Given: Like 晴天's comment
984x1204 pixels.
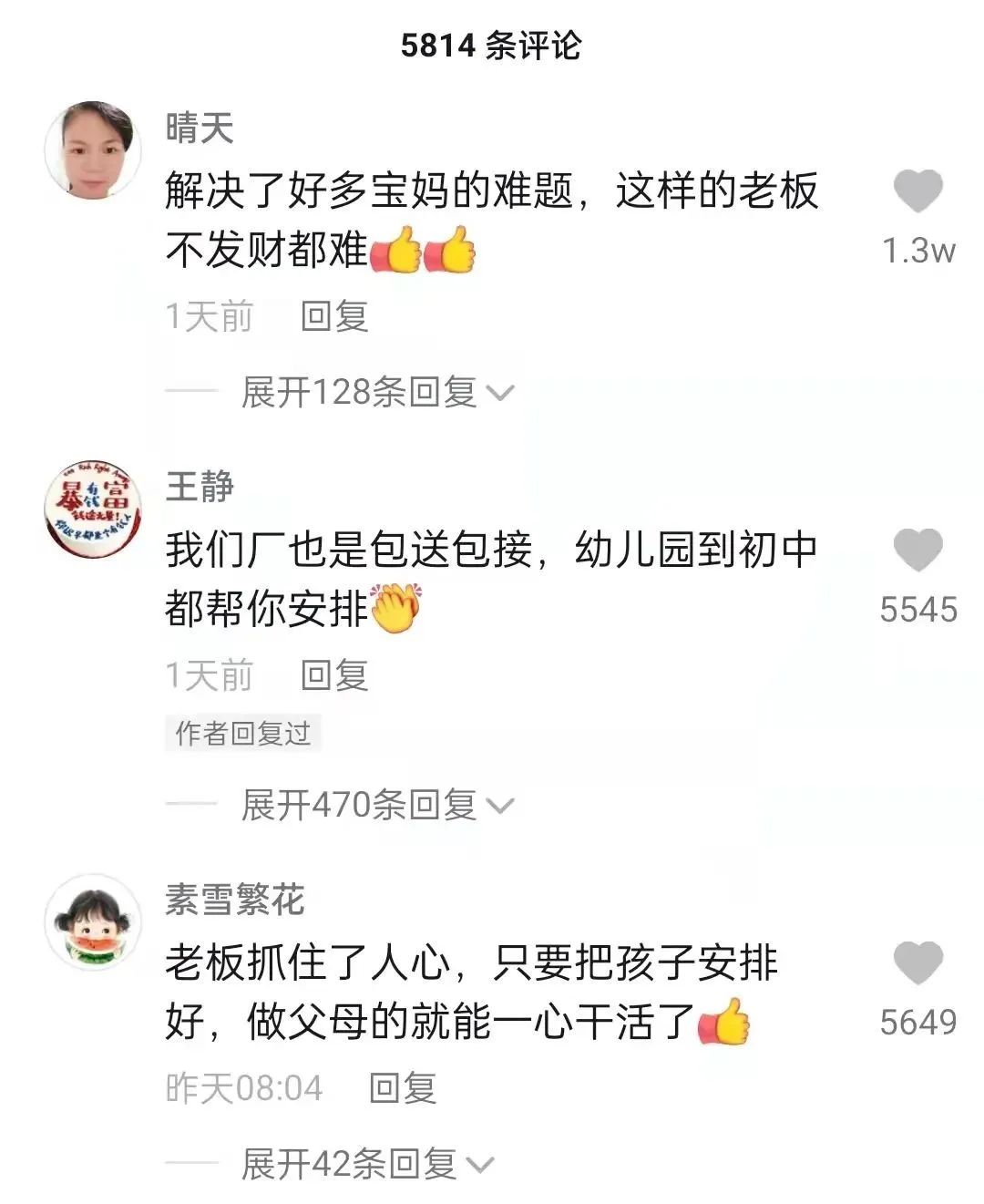Looking at the screenshot, I should 917,191.
